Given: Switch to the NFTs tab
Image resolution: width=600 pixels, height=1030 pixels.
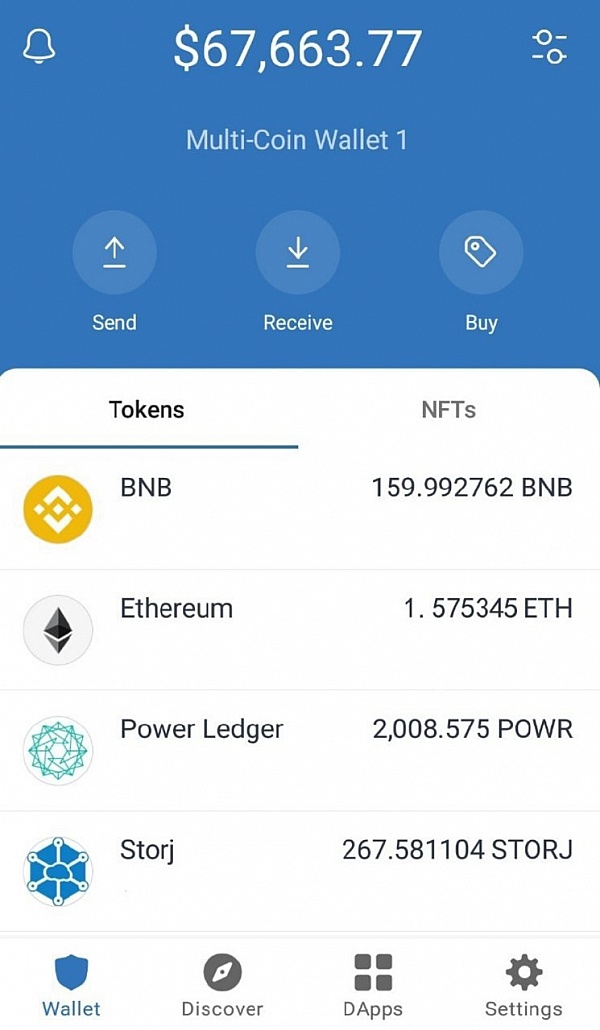Looking at the screenshot, I should (448, 409).
